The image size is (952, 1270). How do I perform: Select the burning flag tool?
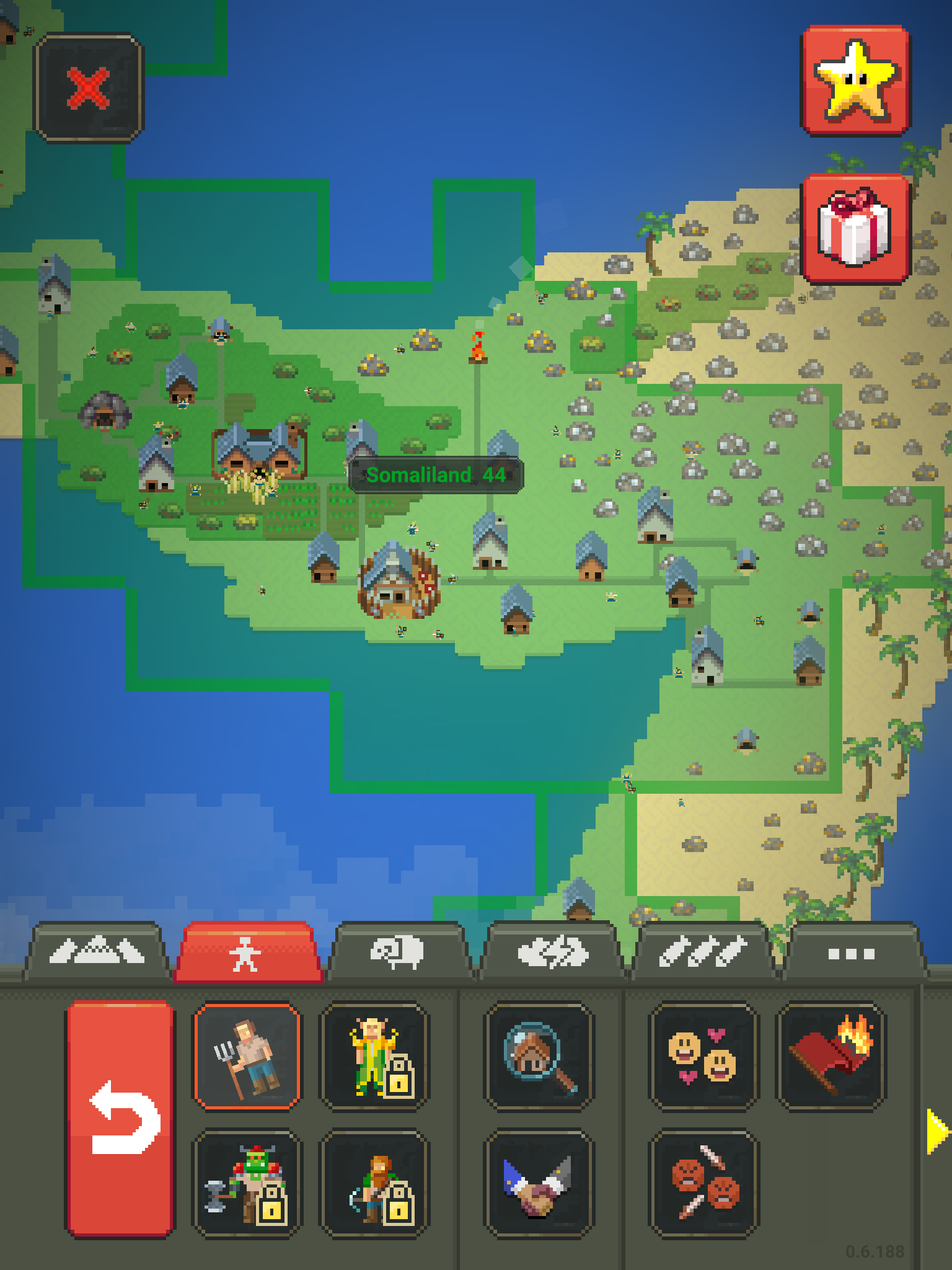click(x=831, y=1057)
